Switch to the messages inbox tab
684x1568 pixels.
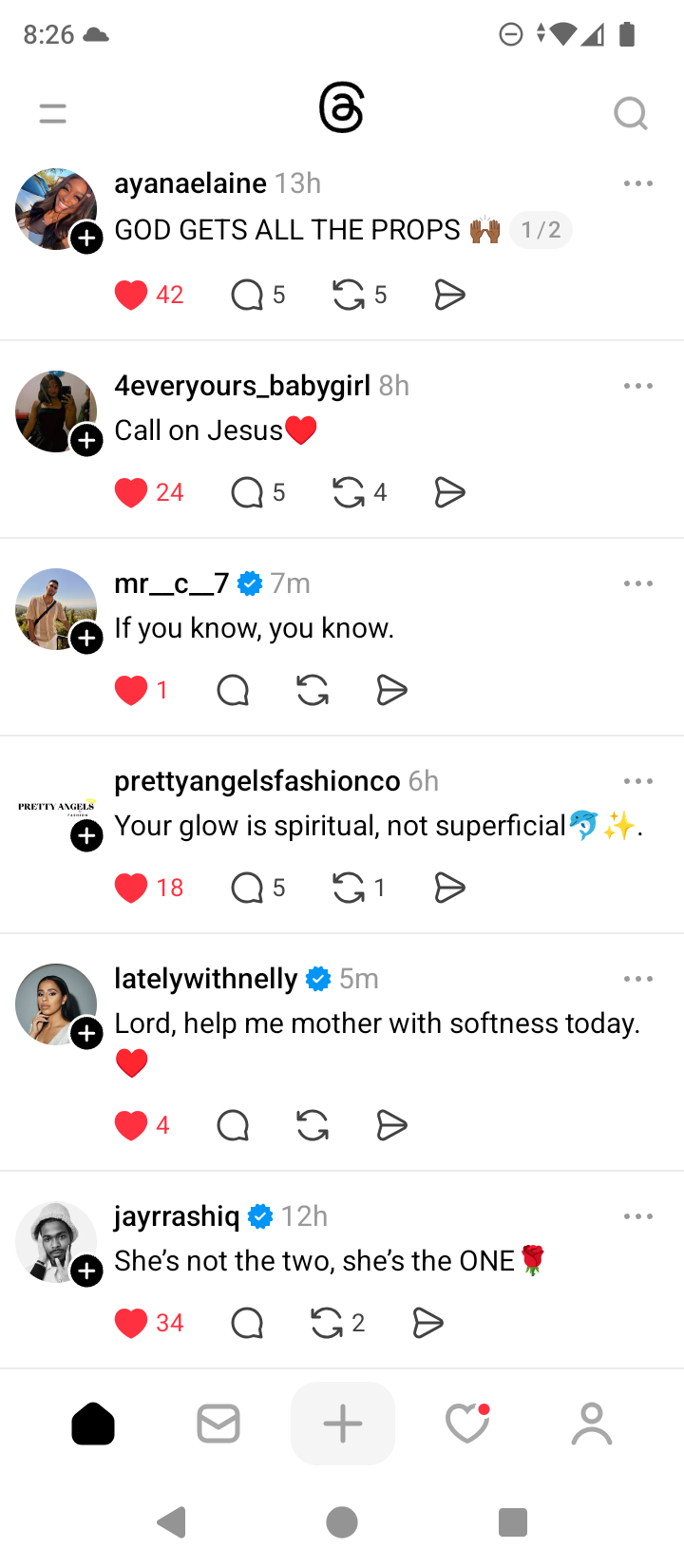[218, 1424]
